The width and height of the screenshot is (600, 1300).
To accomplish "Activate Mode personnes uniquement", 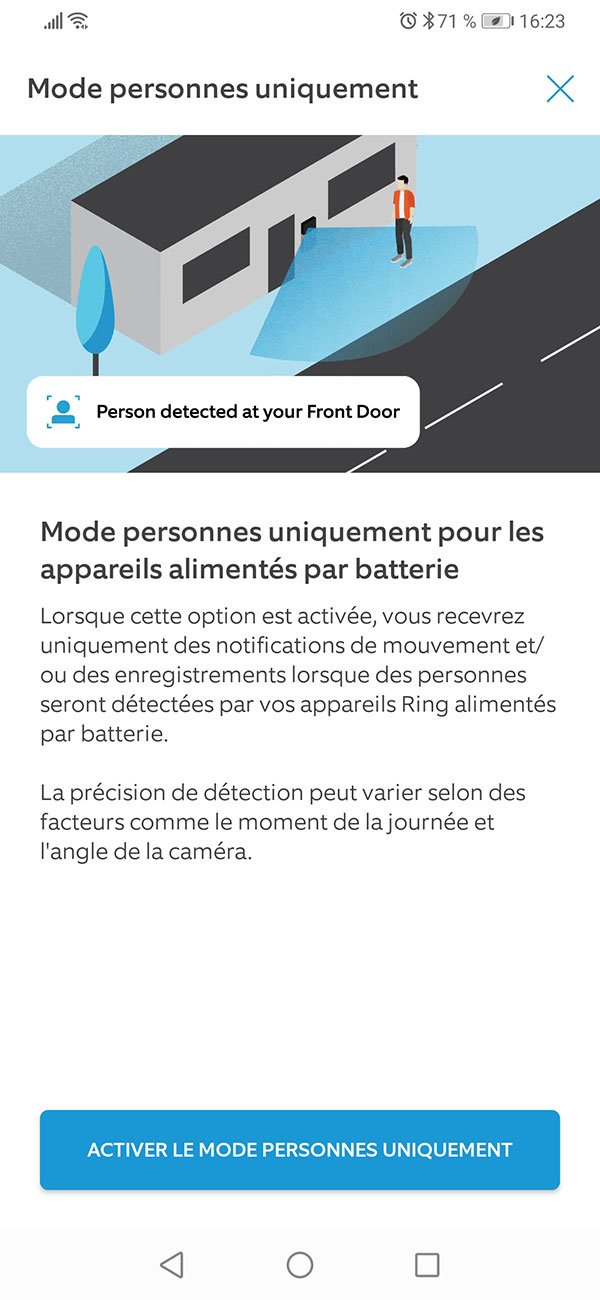I will [300, 1149].
